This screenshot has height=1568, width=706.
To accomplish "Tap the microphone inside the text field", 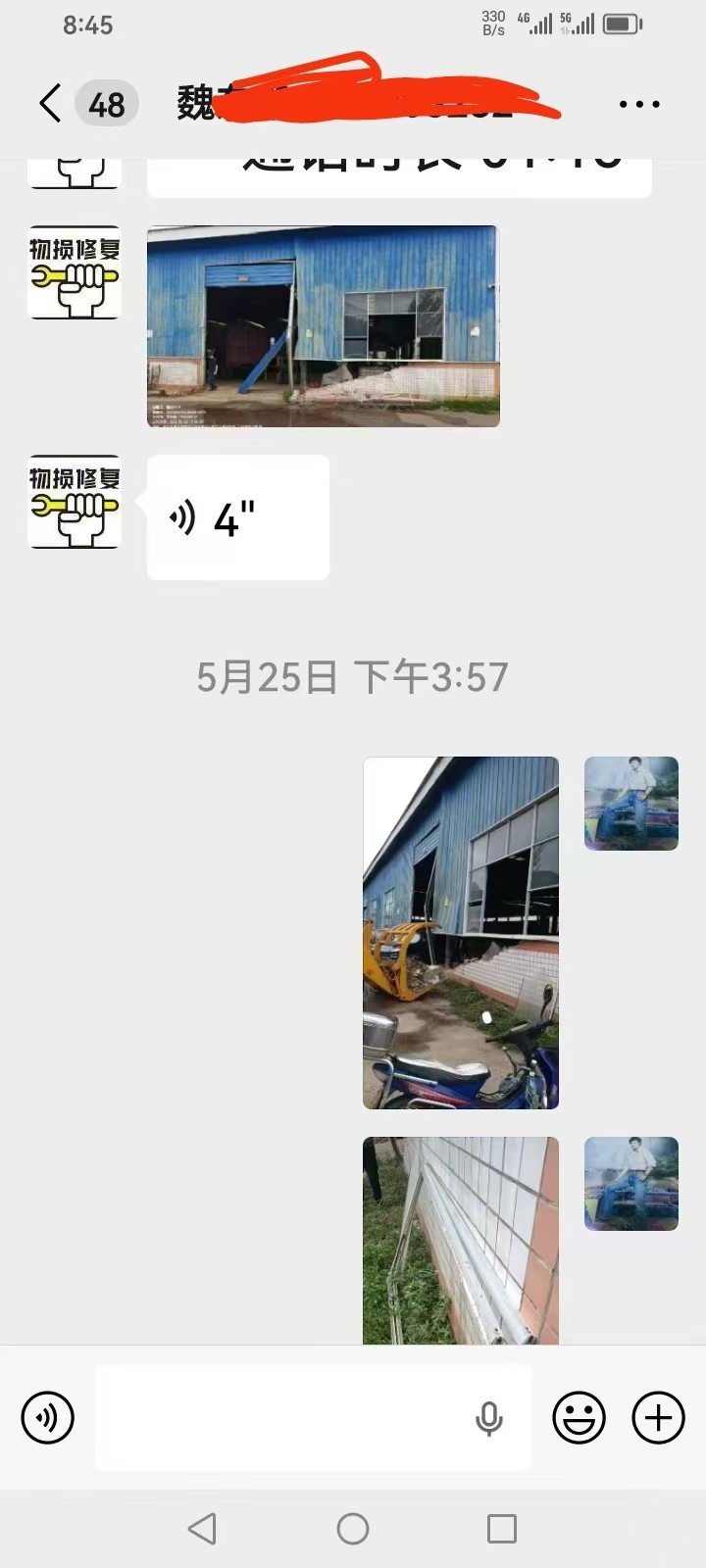I will click(x=489, y=1418).
